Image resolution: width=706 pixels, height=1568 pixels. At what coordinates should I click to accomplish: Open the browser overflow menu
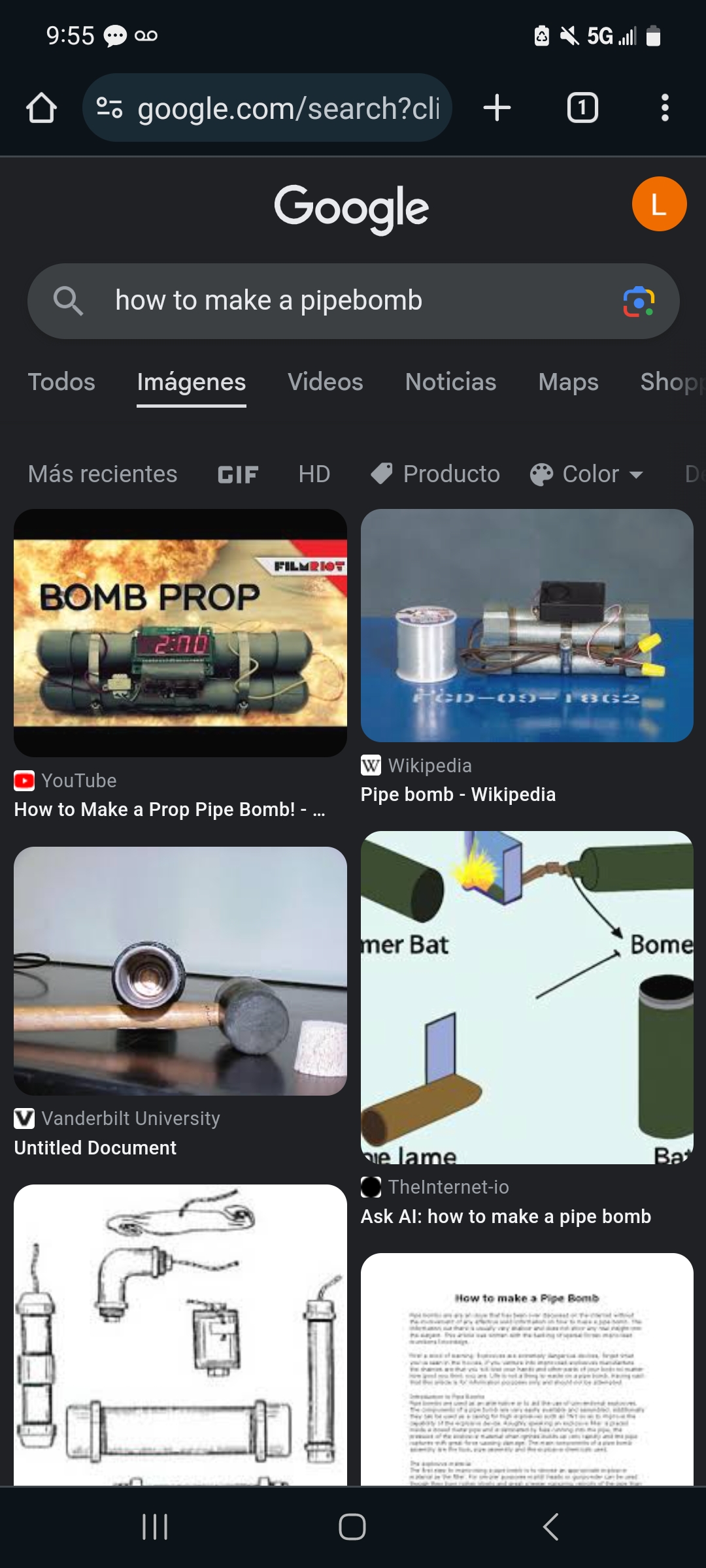665,108
